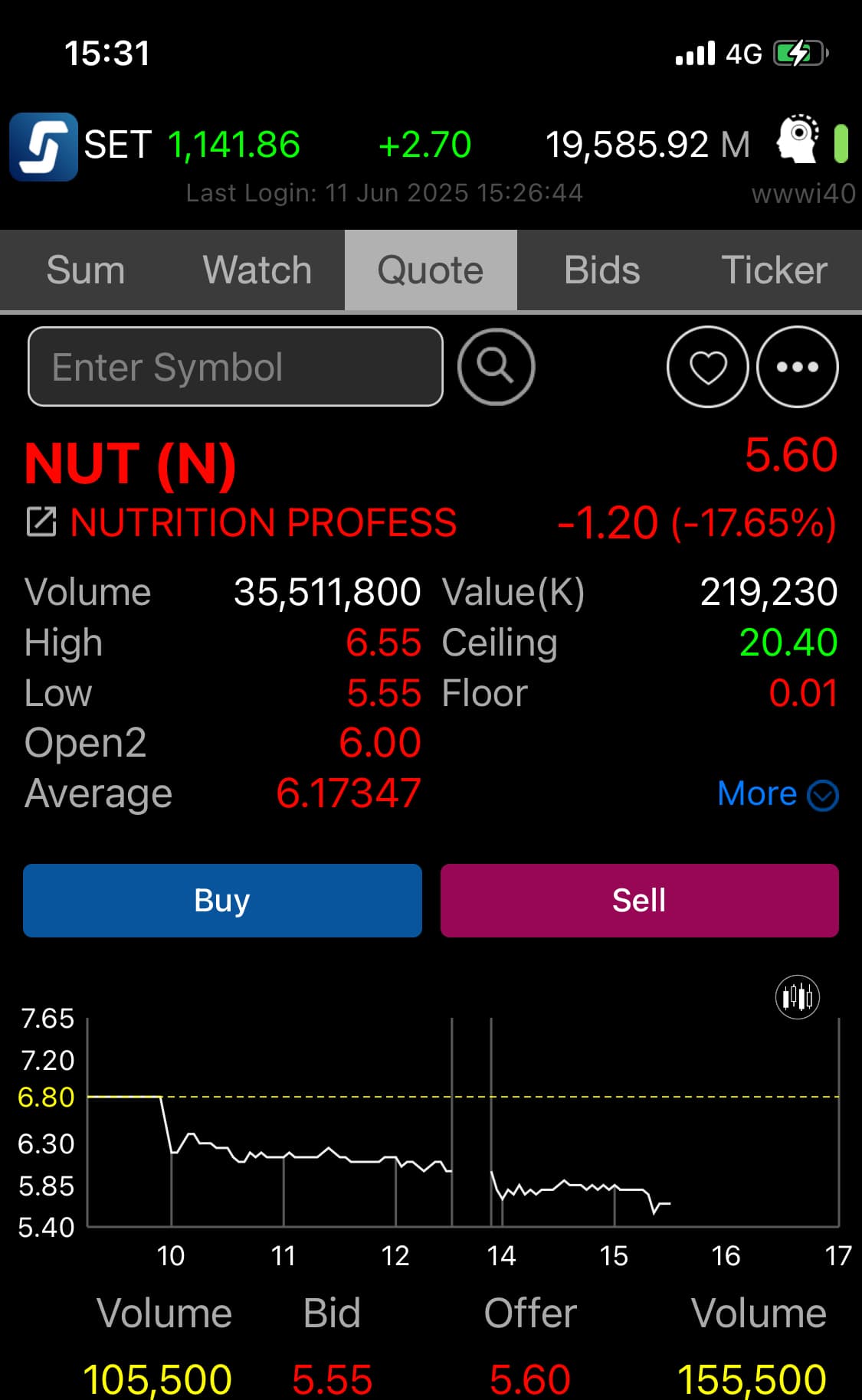Expand More quote details

click(778, 794)
